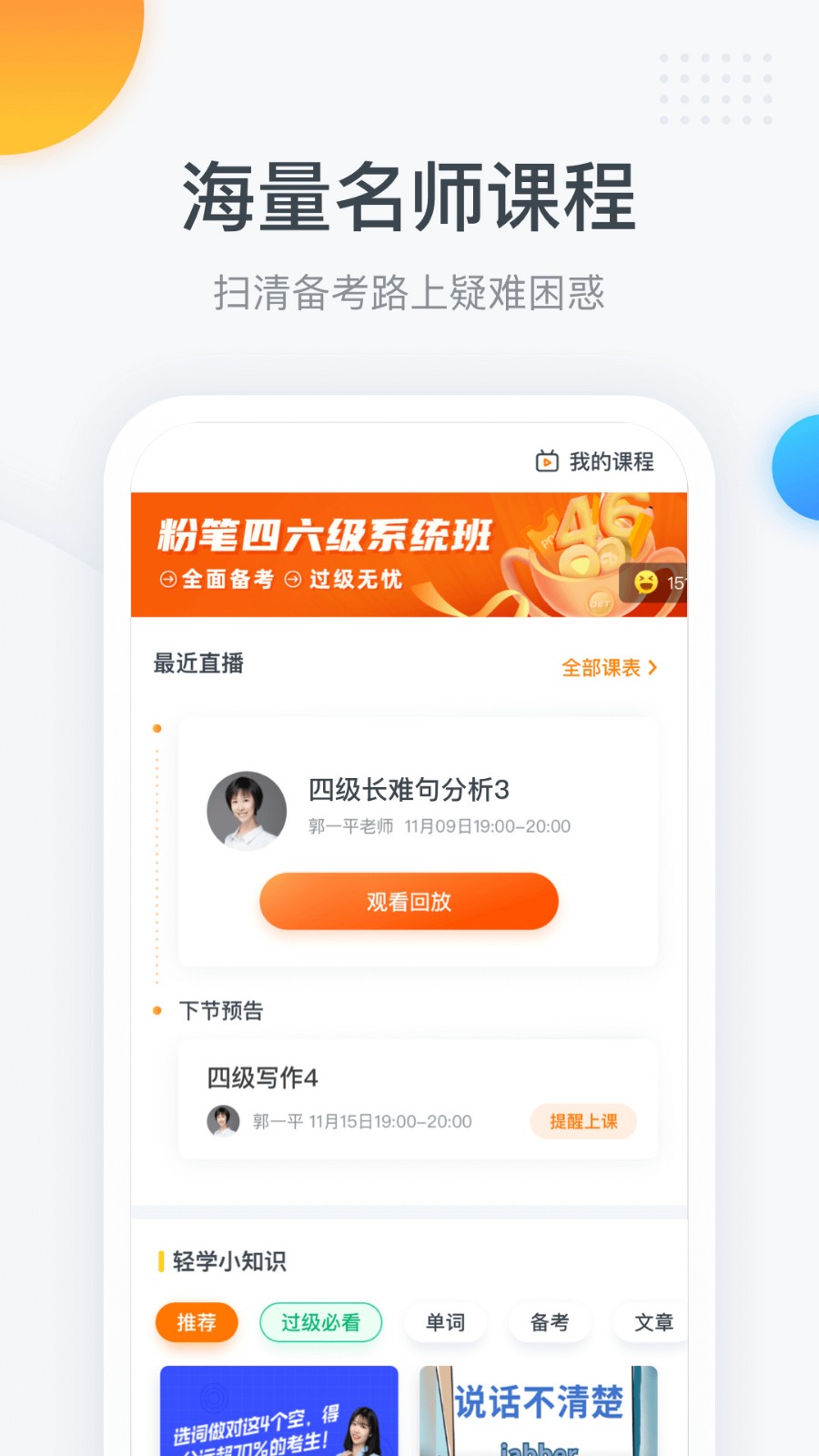This screenshot has width=819, height=1456.
Task: Select the 推荐 filter tab
Action: (x=197, y=1322)
